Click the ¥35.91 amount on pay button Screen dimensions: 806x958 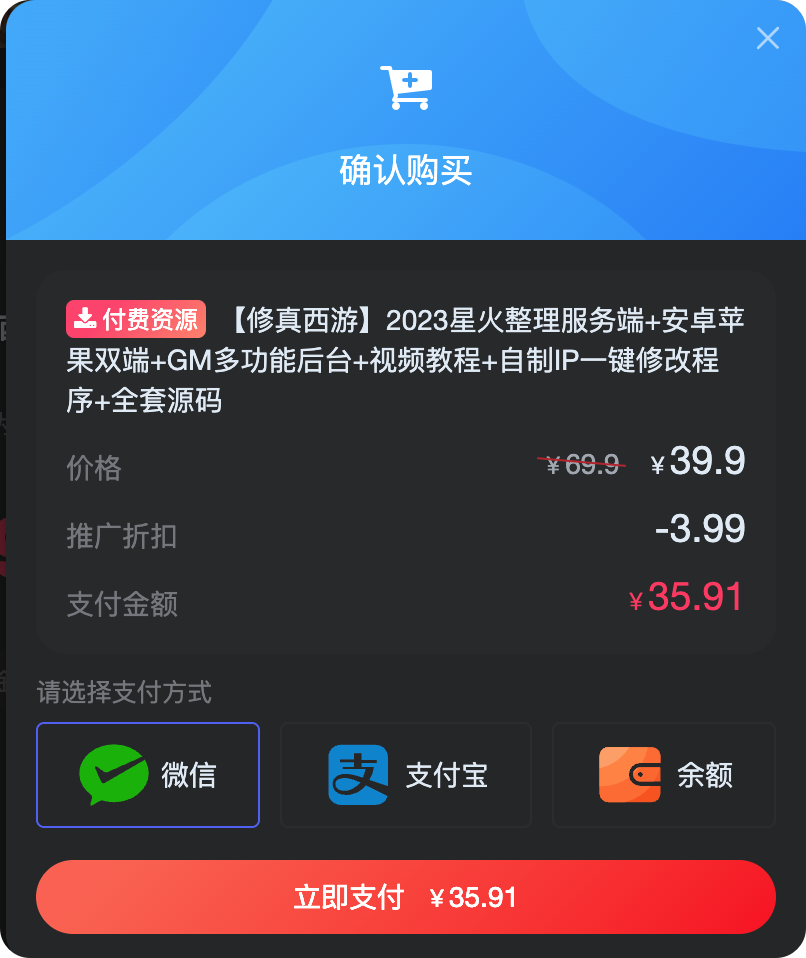coord(474,897)
